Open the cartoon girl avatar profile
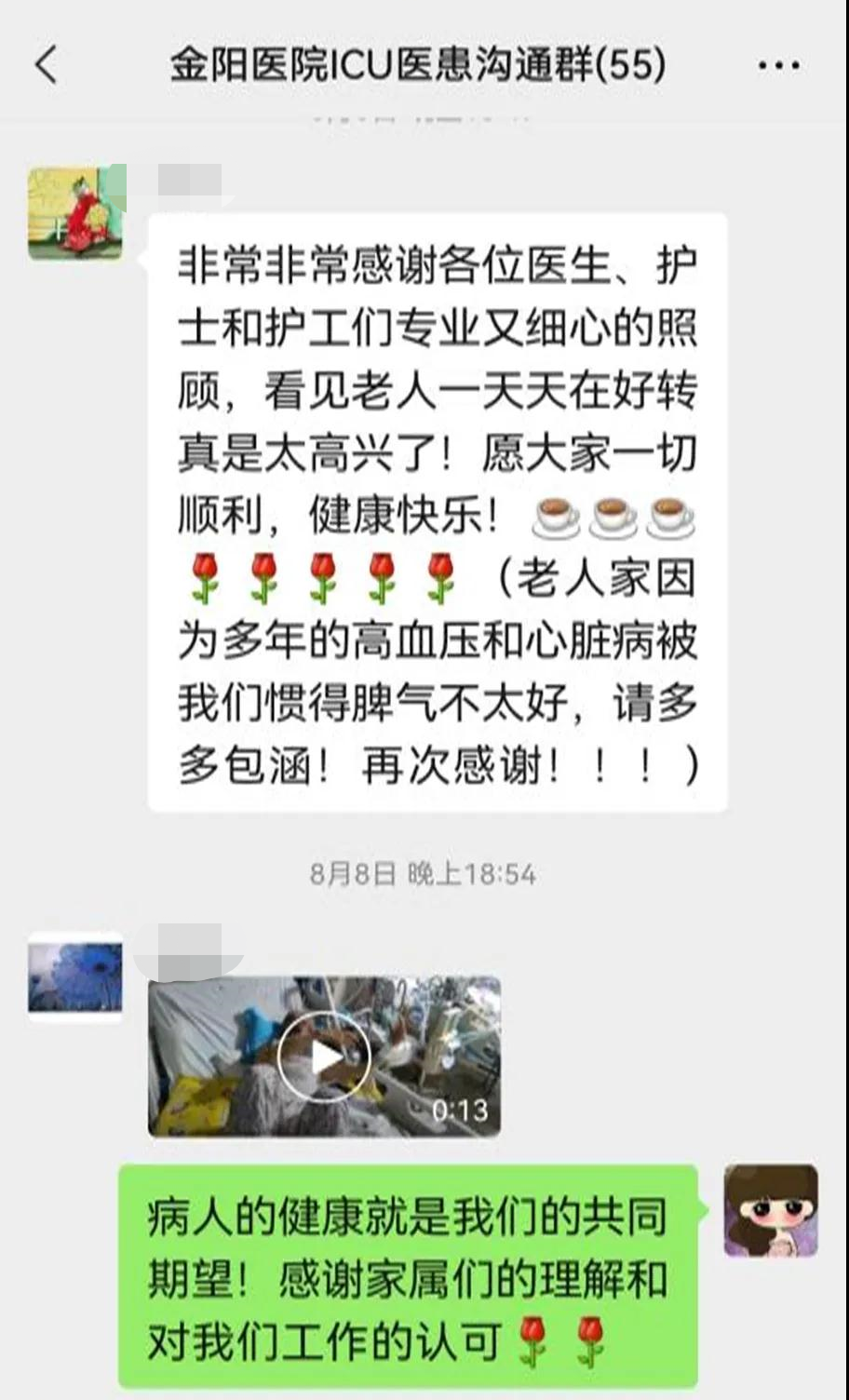This screenshot has width=849, height=1400. [x=771, y=1210]
